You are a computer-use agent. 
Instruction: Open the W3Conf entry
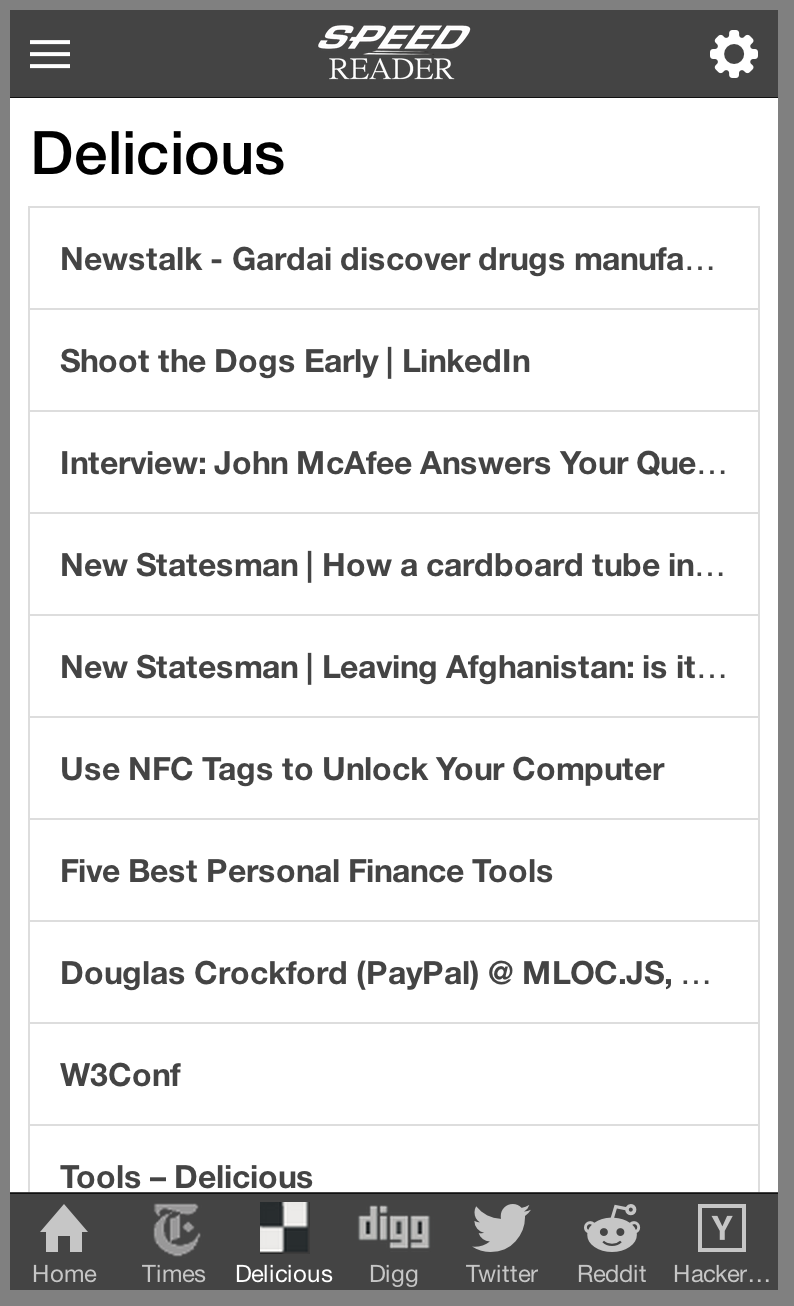tap(393, 1075)
